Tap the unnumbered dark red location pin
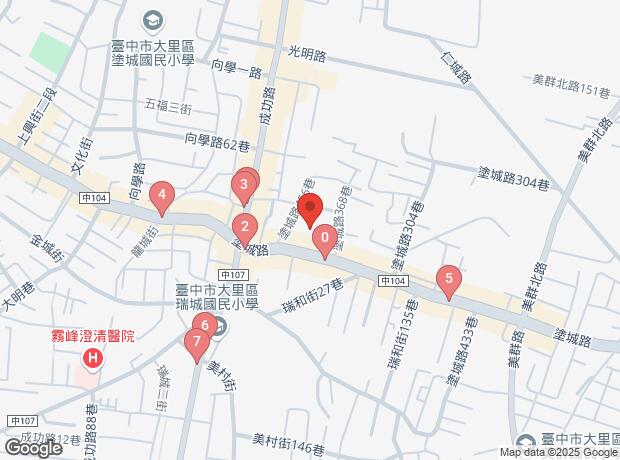Image resolution: width=620 pixels, height=460 pixels. (308, 210)
